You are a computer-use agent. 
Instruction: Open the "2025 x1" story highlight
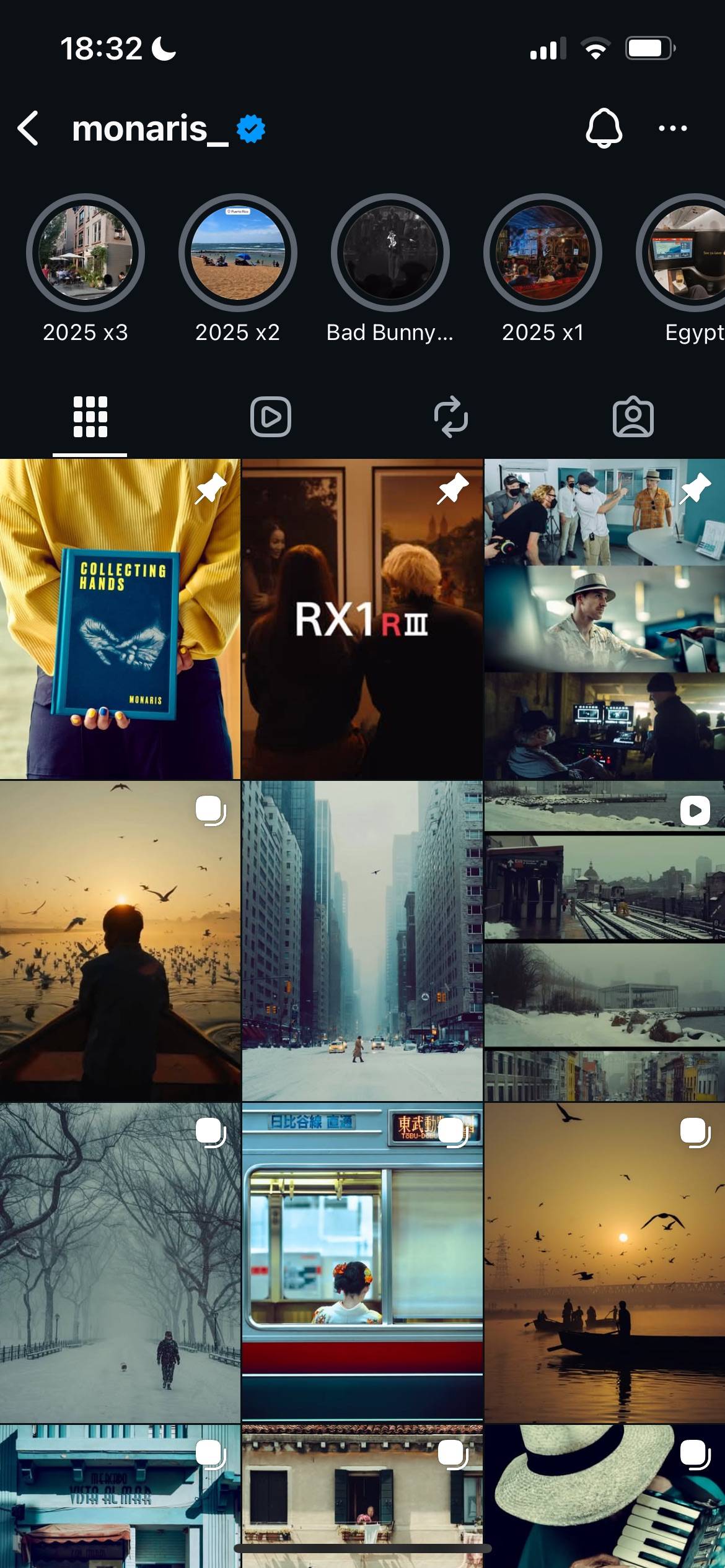pyautogui.click(x=543, y=253)
